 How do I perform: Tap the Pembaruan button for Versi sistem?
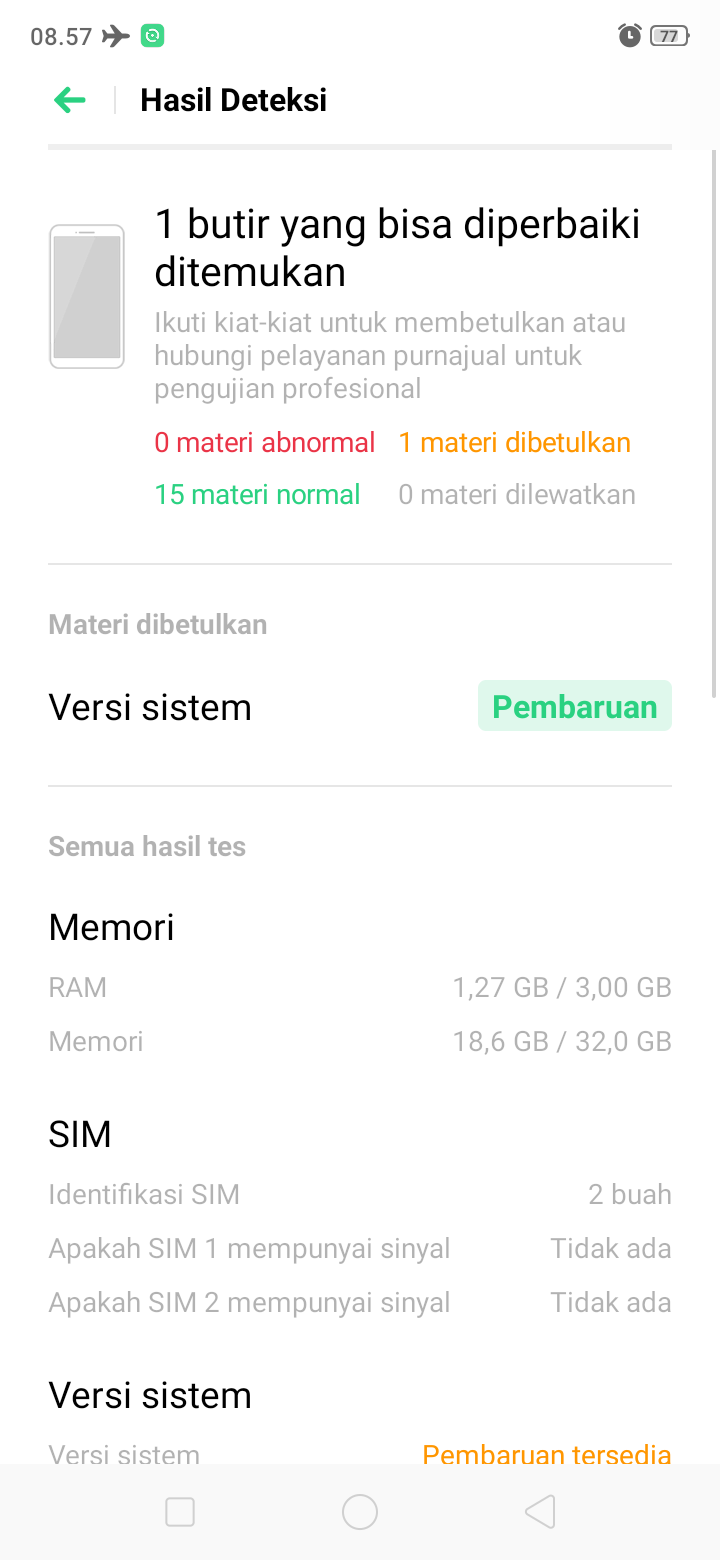tap(575, 706)
